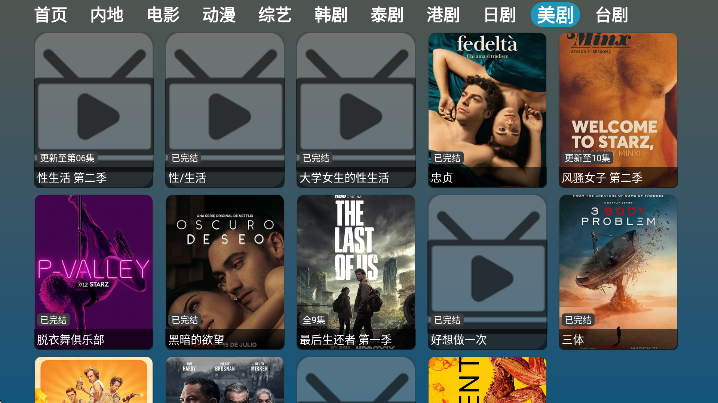Open the 三体 series
The height and width of the screenshot is (403, 718).
point(618,272)
